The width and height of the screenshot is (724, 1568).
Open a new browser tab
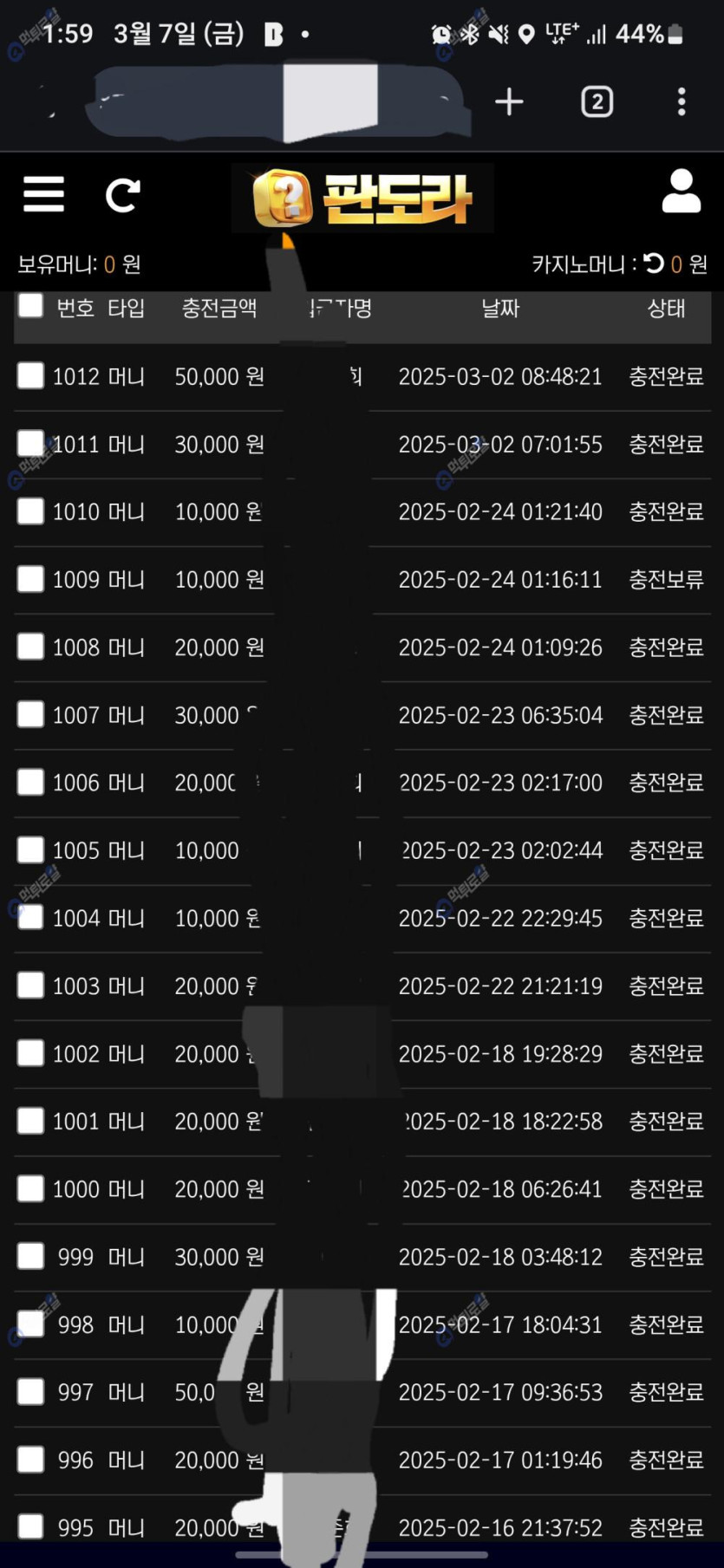(509, 102)
